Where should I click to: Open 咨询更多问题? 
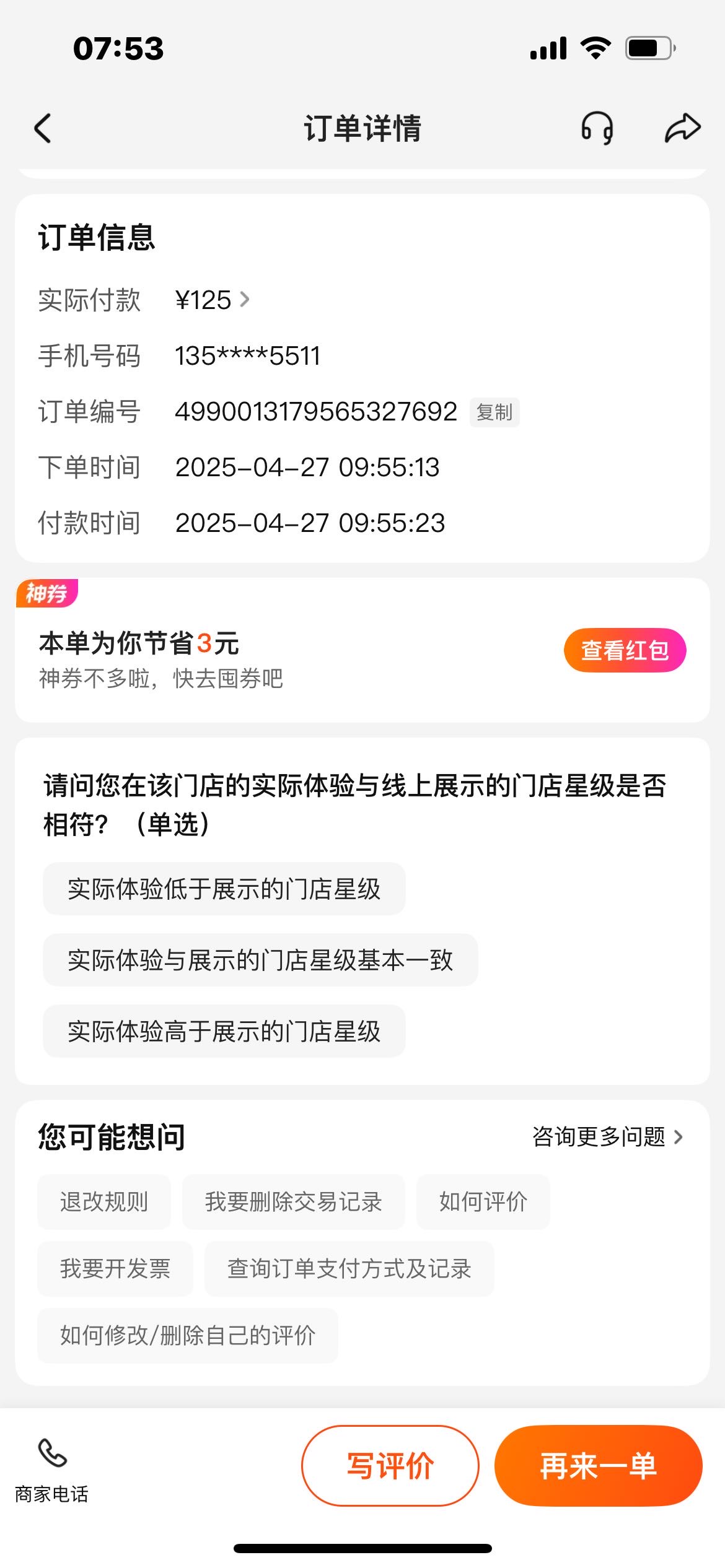point(608,1136)
